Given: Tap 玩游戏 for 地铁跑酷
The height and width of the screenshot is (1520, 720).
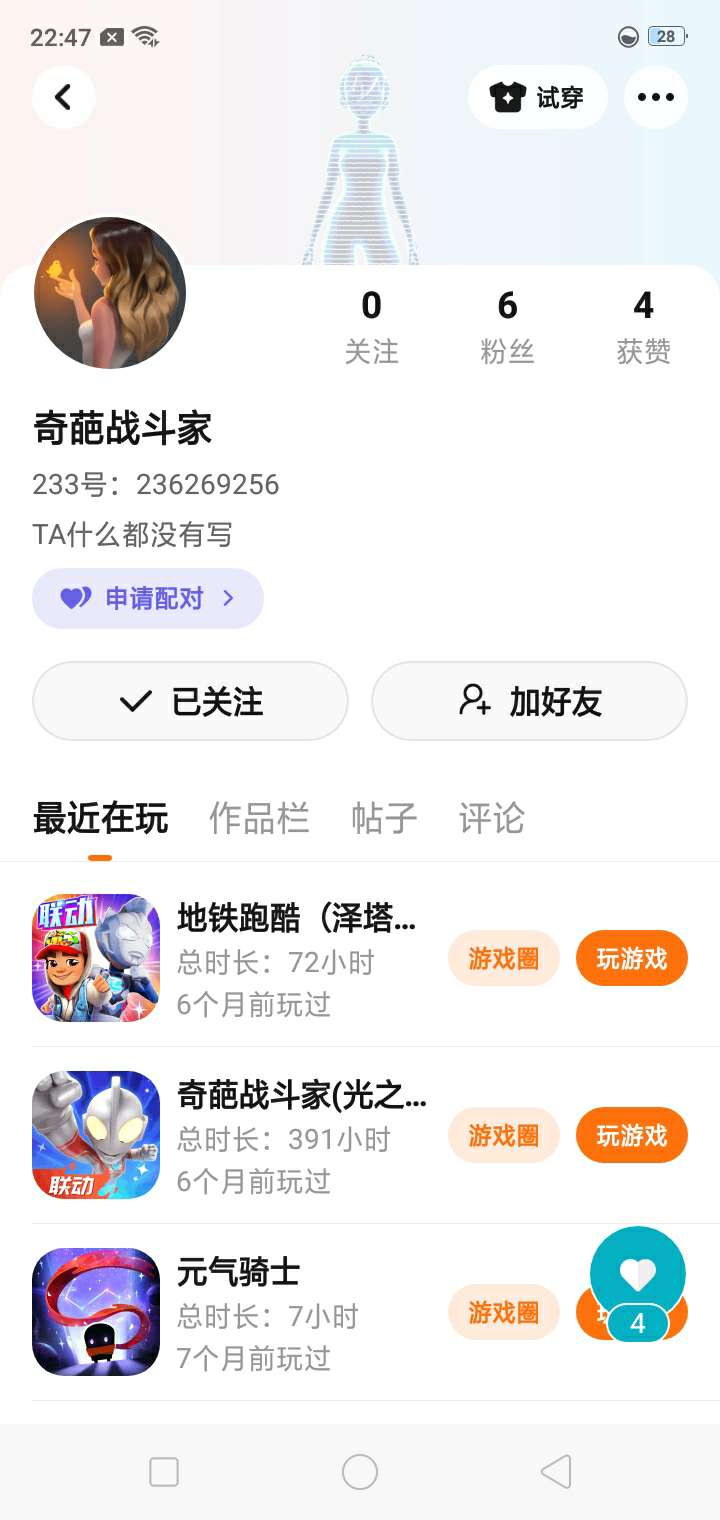Looking at the screenshot, I should (x=632, y=958).
